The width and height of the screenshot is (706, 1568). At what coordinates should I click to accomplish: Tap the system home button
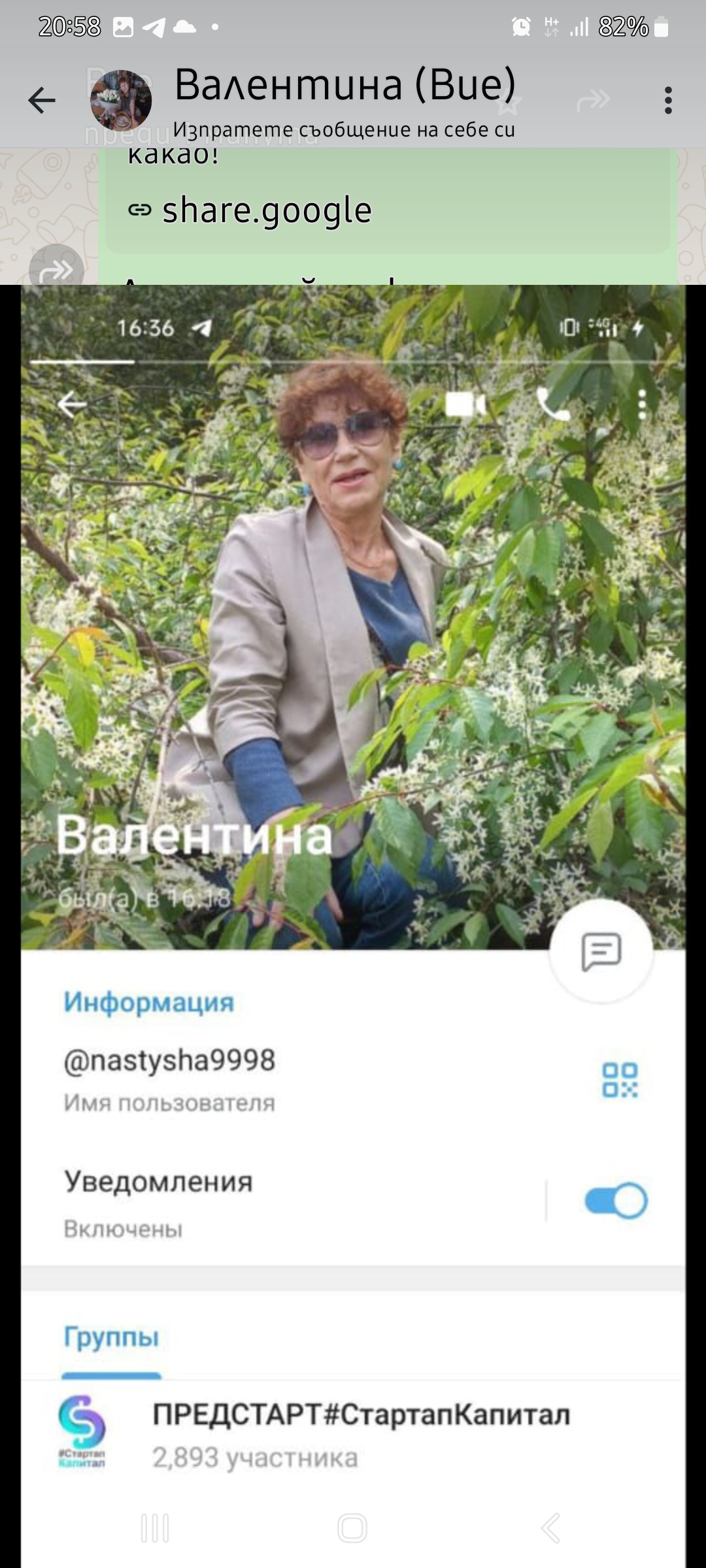(352, 1528)
